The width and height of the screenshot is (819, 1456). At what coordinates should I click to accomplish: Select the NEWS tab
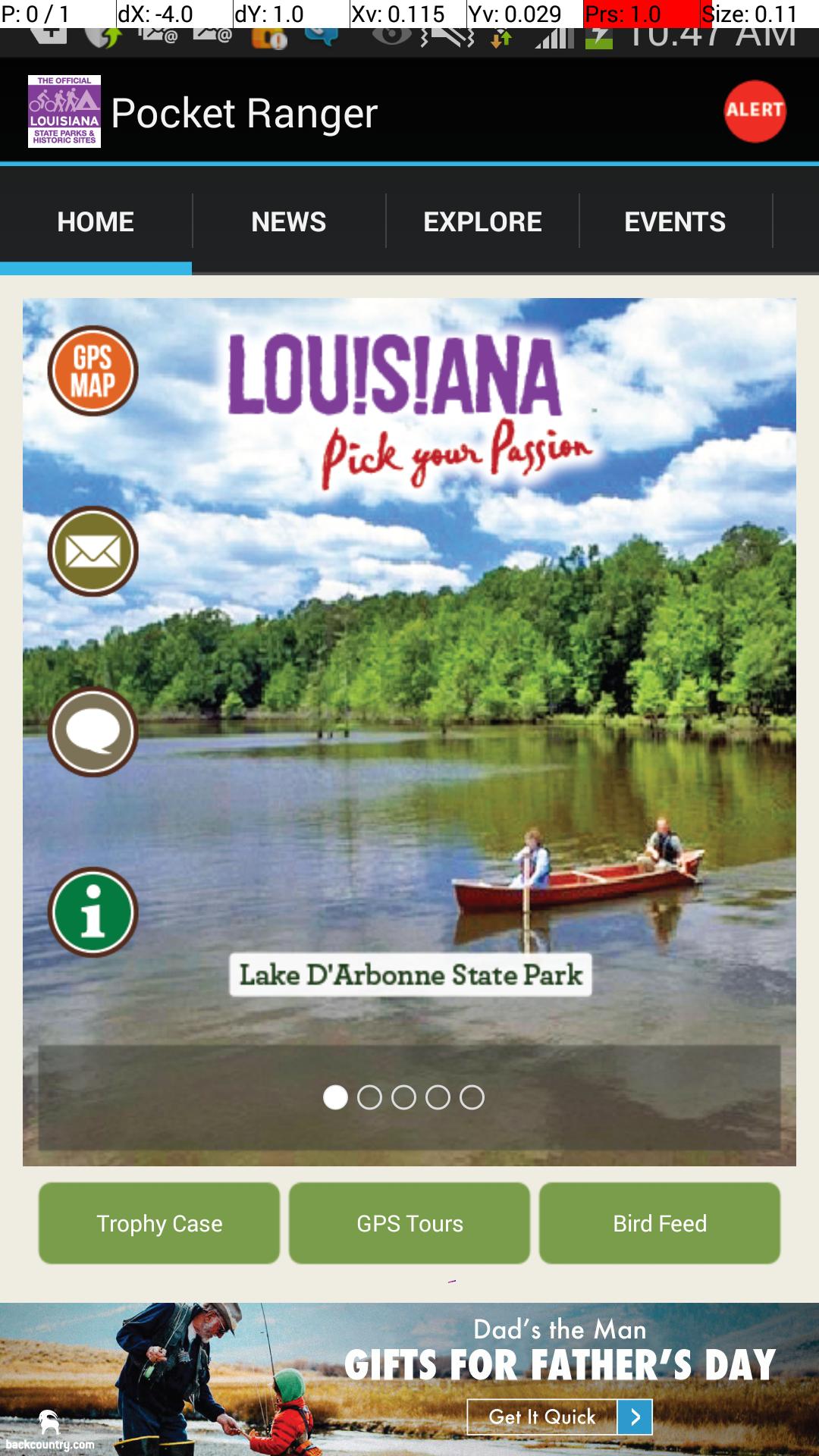pos(288,221)
